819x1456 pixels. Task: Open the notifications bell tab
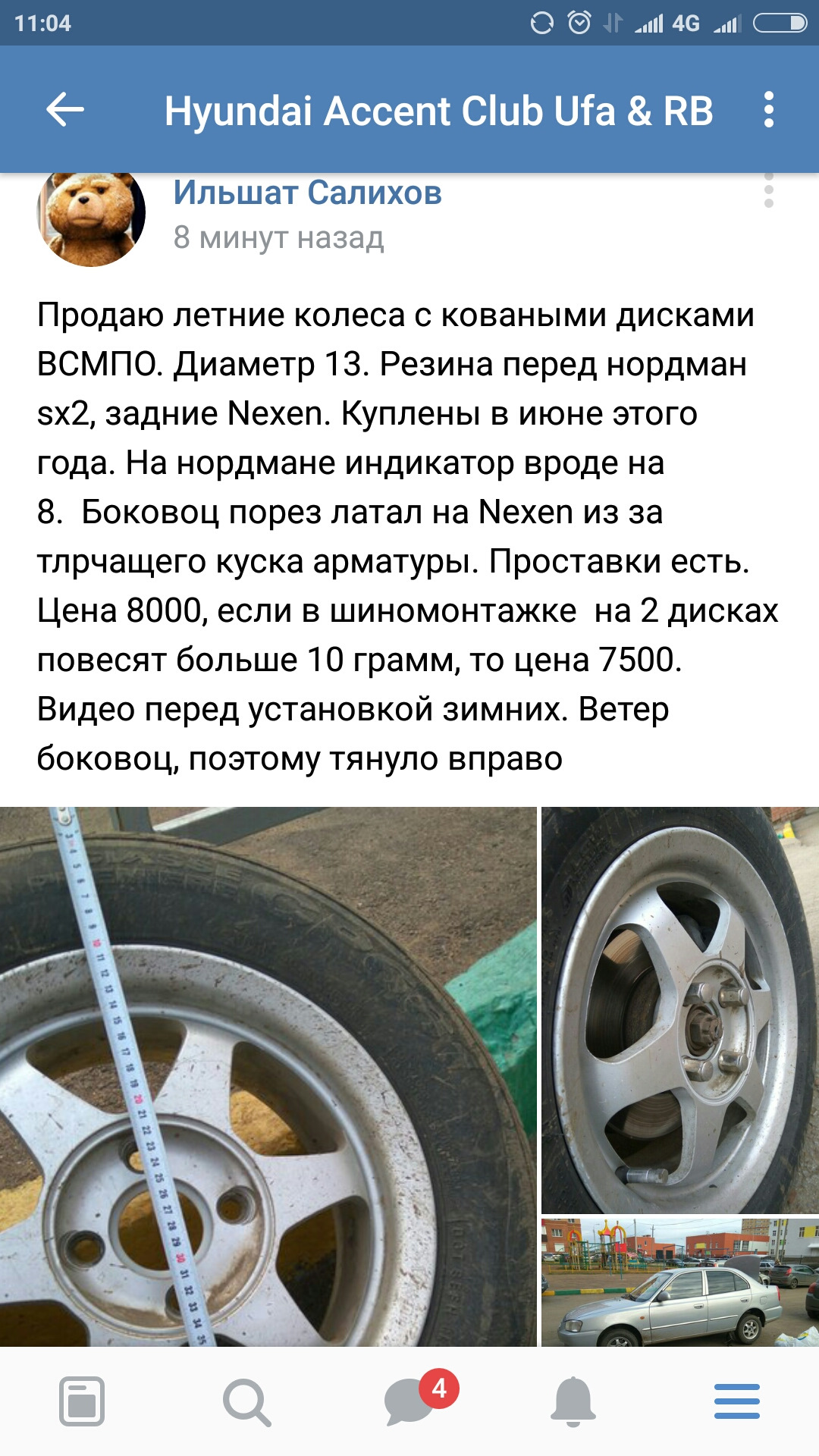[573, 1401]
